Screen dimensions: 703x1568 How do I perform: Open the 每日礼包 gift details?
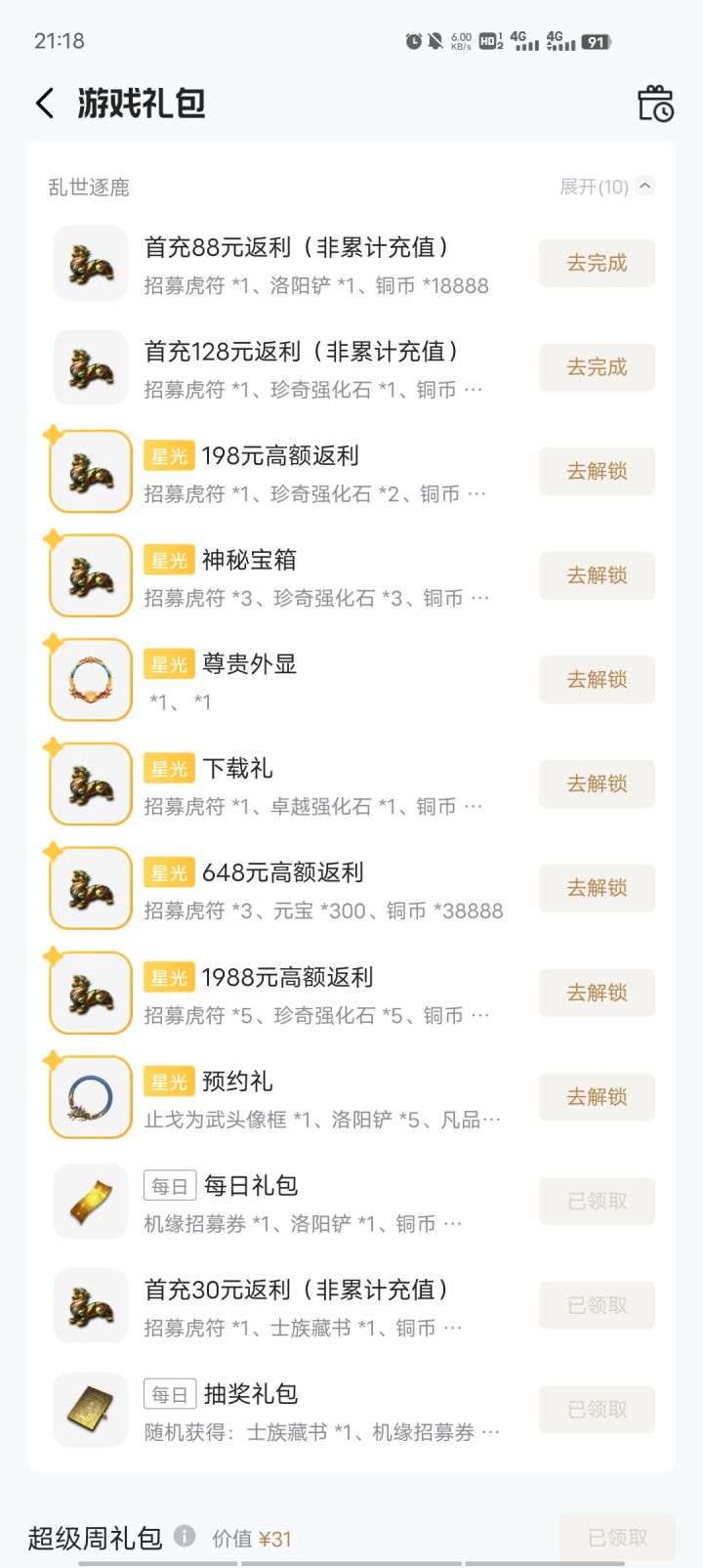[351, 1202]
